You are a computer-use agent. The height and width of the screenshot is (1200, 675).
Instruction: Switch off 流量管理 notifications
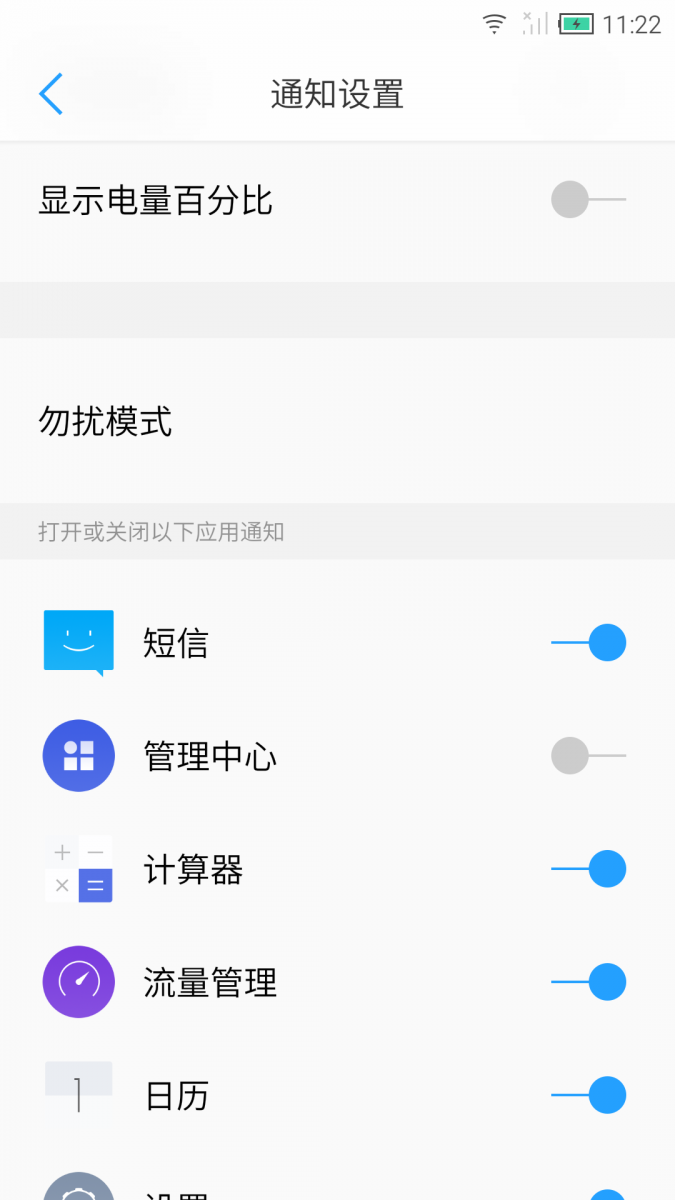[x=588, y=982]
